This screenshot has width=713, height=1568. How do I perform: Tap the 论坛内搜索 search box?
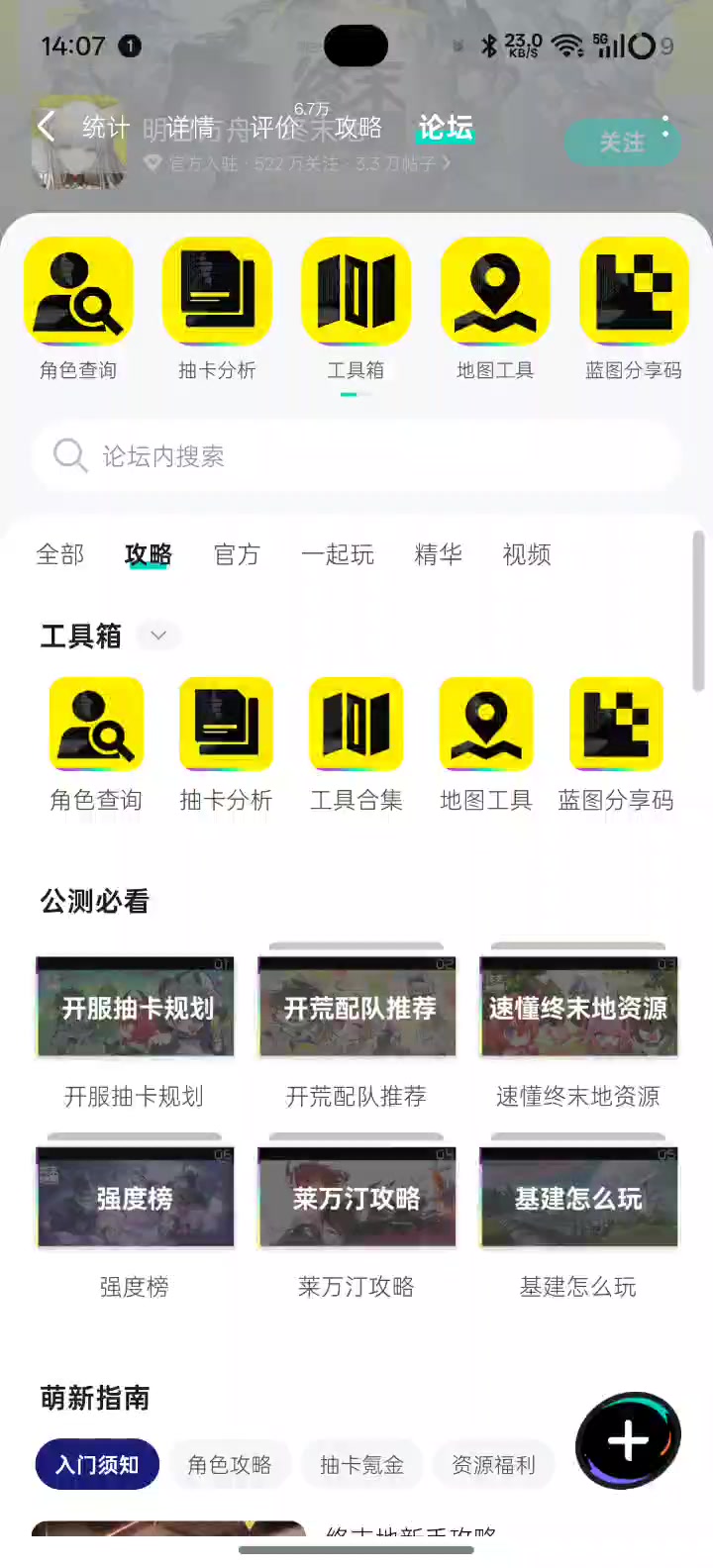coord(356,456)
